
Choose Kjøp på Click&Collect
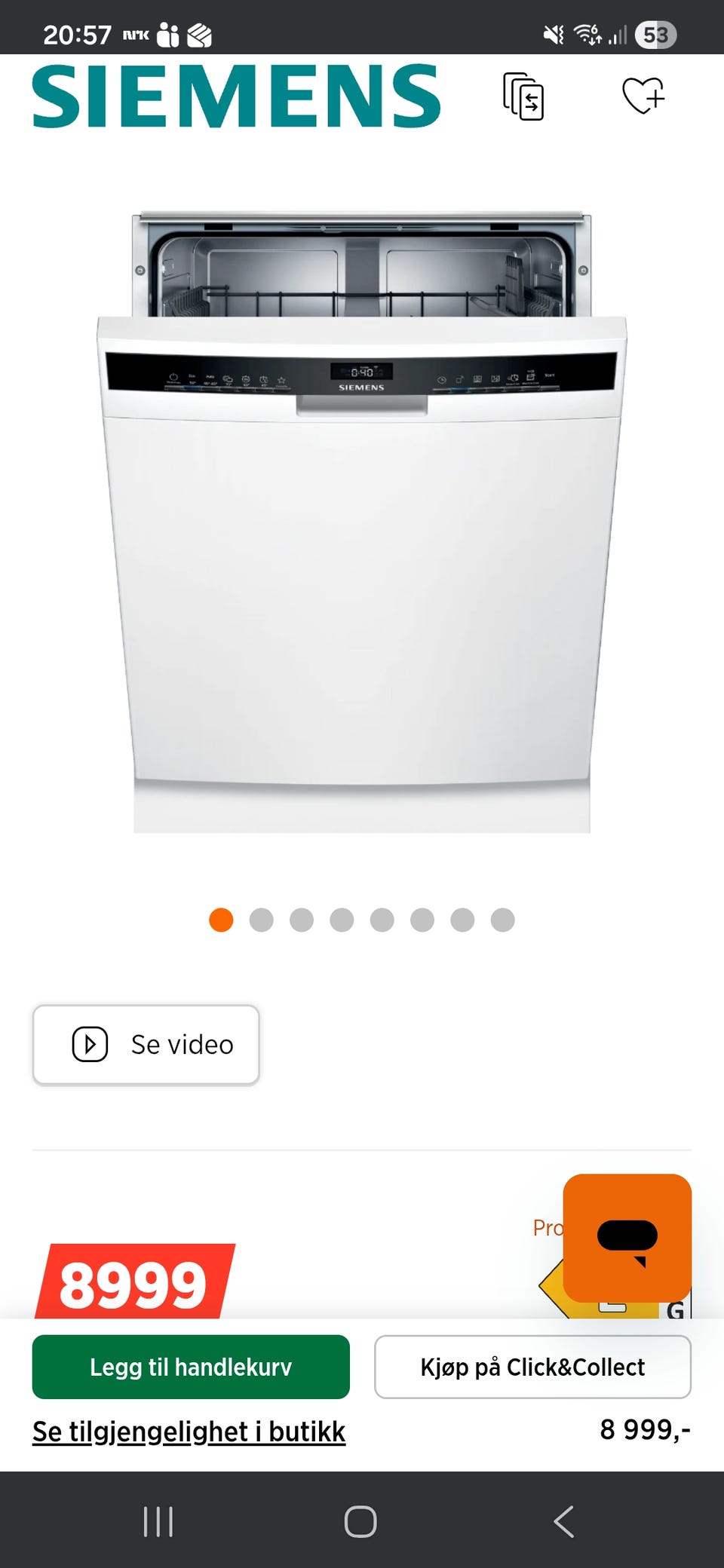tap(532, 1367)
